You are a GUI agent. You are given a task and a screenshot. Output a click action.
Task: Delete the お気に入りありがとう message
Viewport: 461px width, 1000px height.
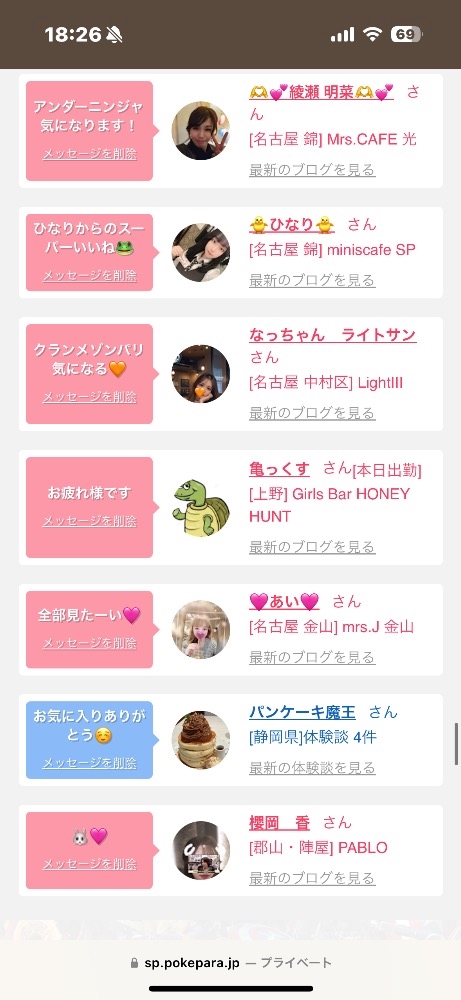click(89, 763)
